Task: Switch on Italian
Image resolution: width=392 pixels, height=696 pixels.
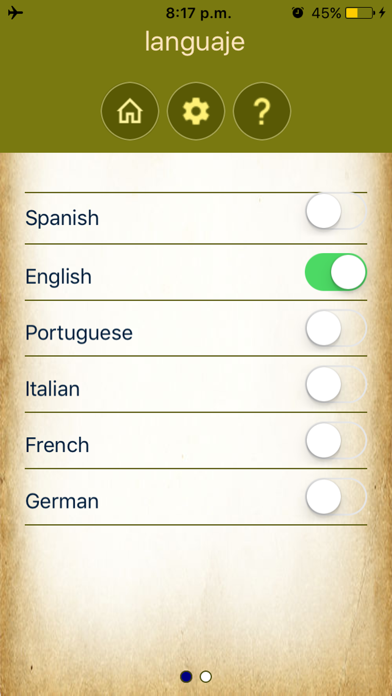Action: 336,384
